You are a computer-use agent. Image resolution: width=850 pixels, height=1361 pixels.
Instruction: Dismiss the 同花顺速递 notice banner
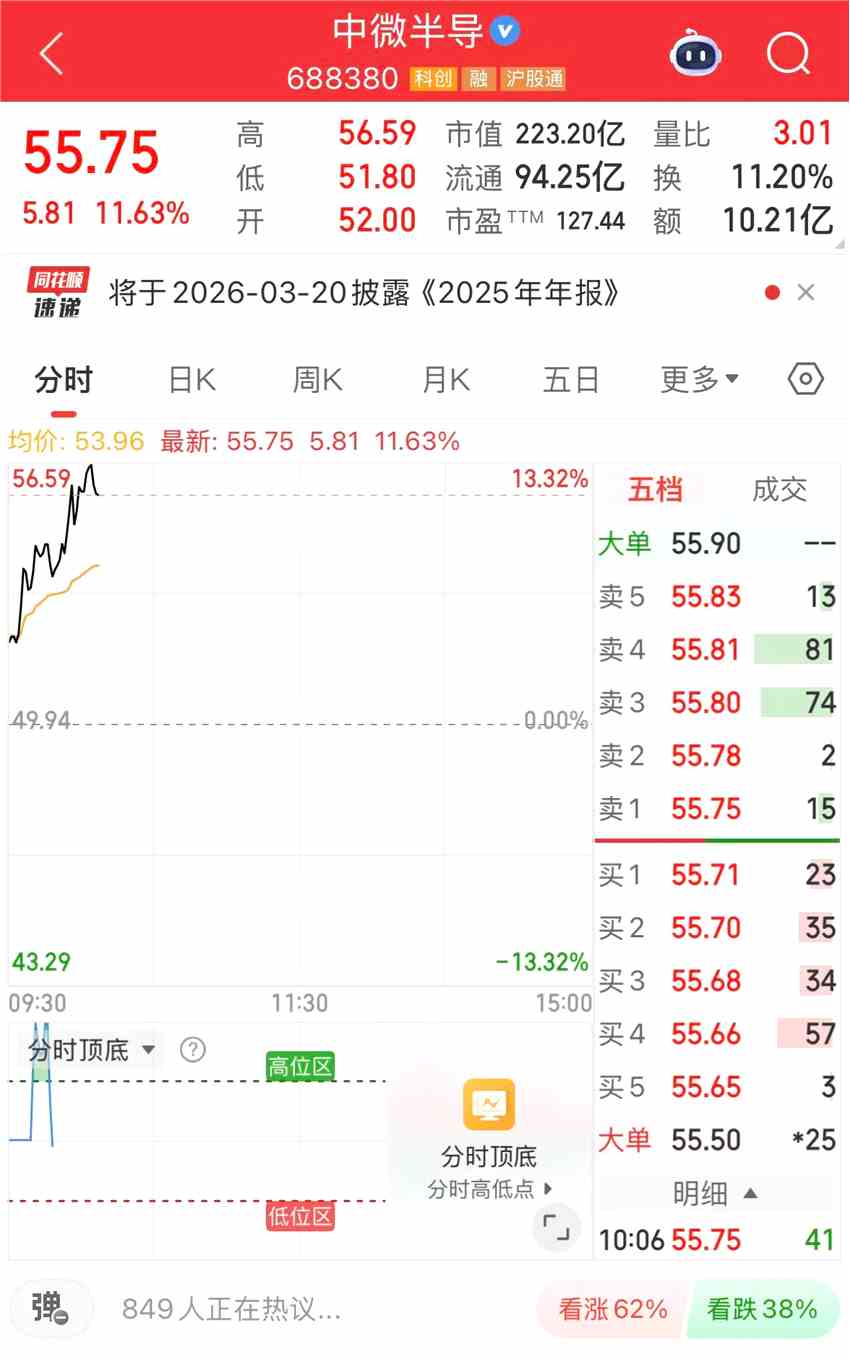[806, 293]
